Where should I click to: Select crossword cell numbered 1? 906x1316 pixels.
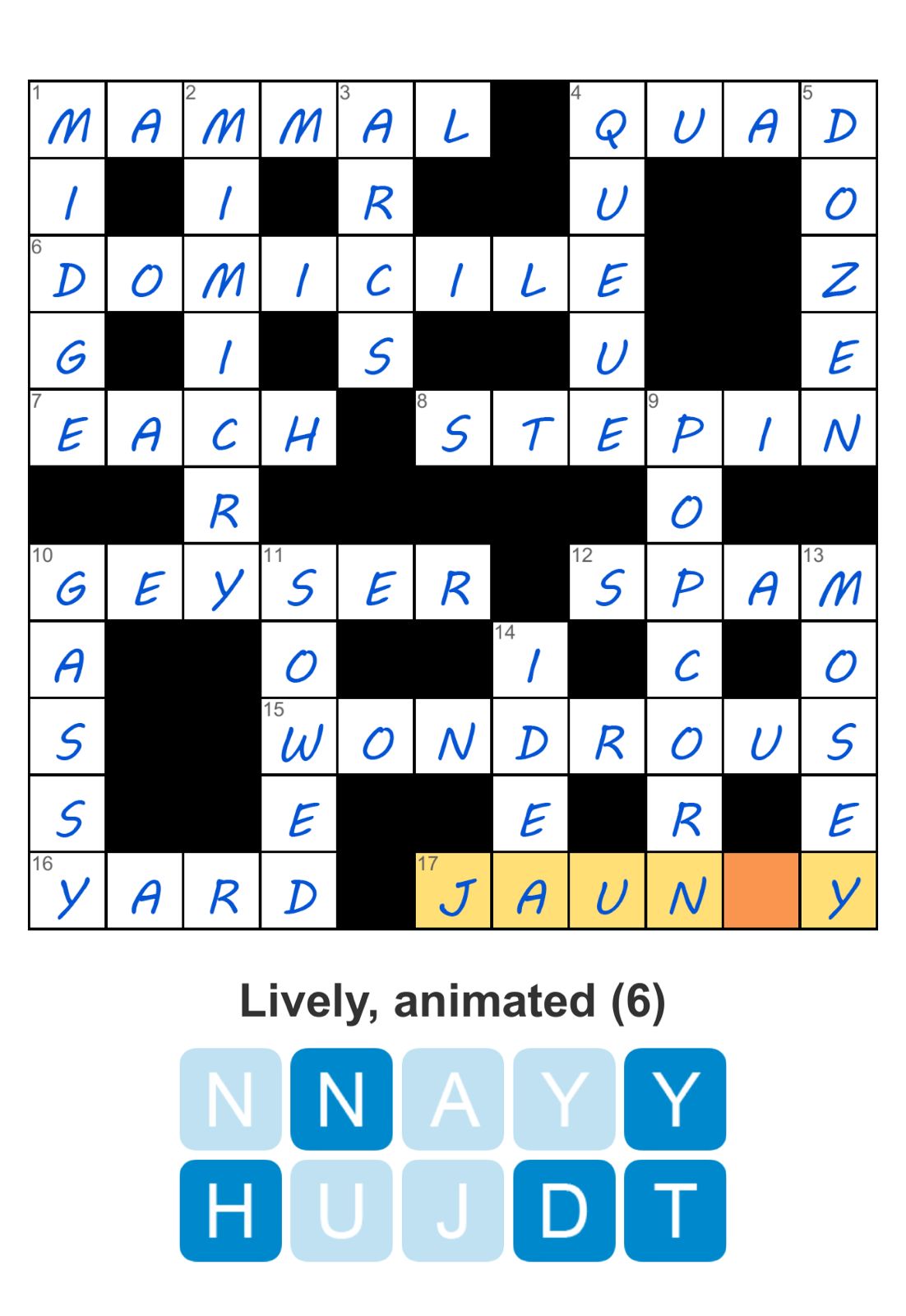[67, 120]
